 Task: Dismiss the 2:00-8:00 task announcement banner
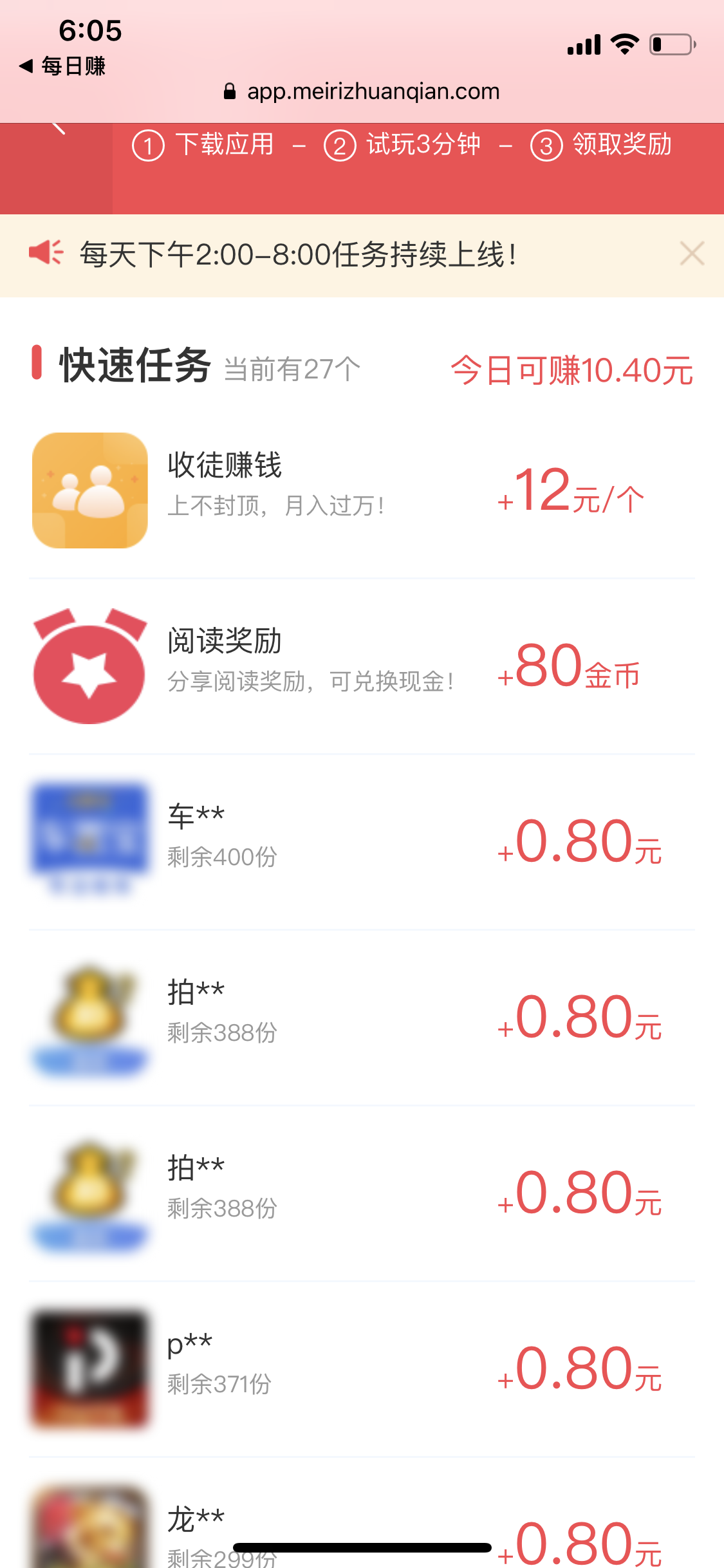(x=692, y=254)
